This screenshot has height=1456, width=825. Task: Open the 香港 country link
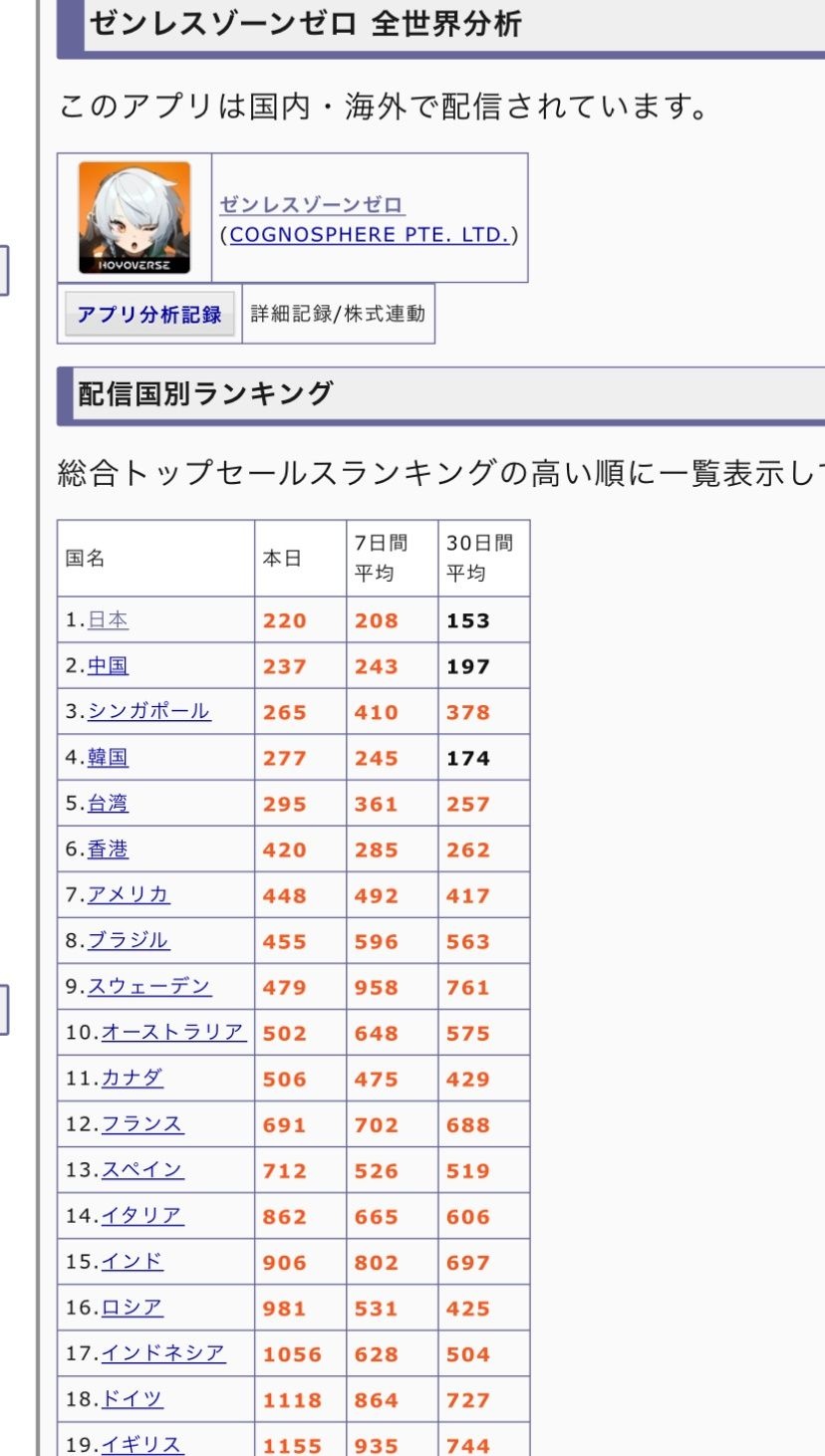[x=108, y=849]
